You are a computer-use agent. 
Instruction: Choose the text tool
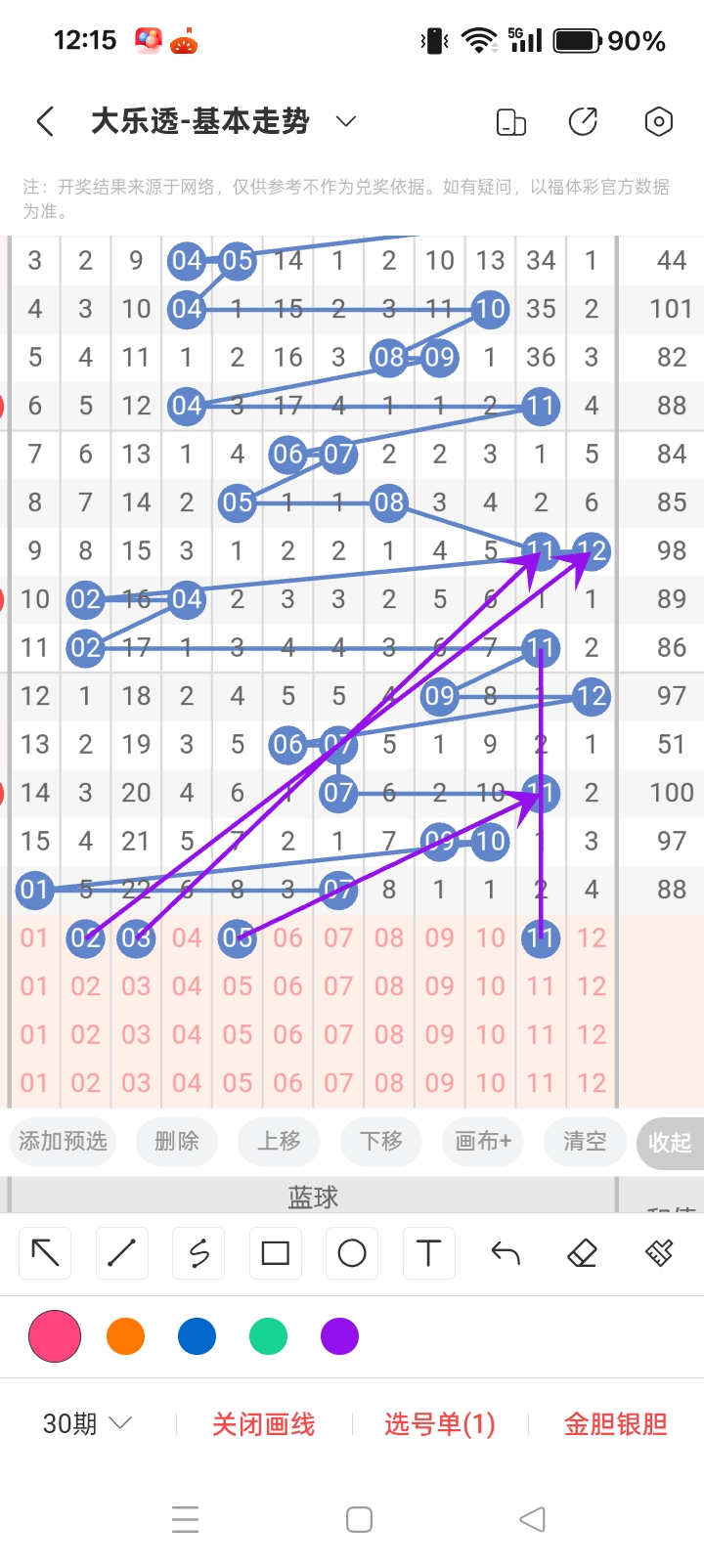(x=428, y=1253)
